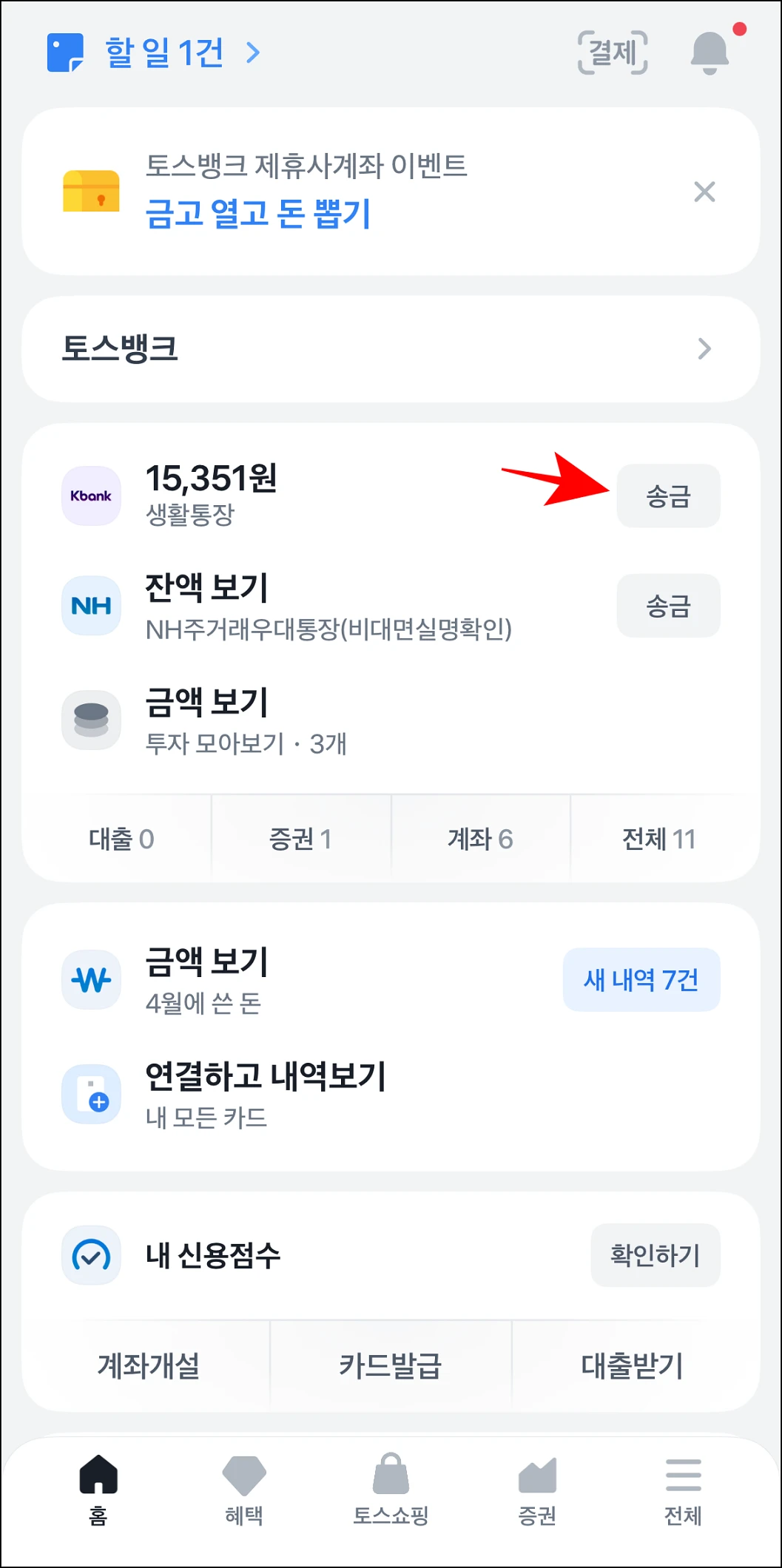The width and height of the screenshot is (782, 1568).
Task: Tap 송금 next to Kbank account
Action: pos(668,496)
